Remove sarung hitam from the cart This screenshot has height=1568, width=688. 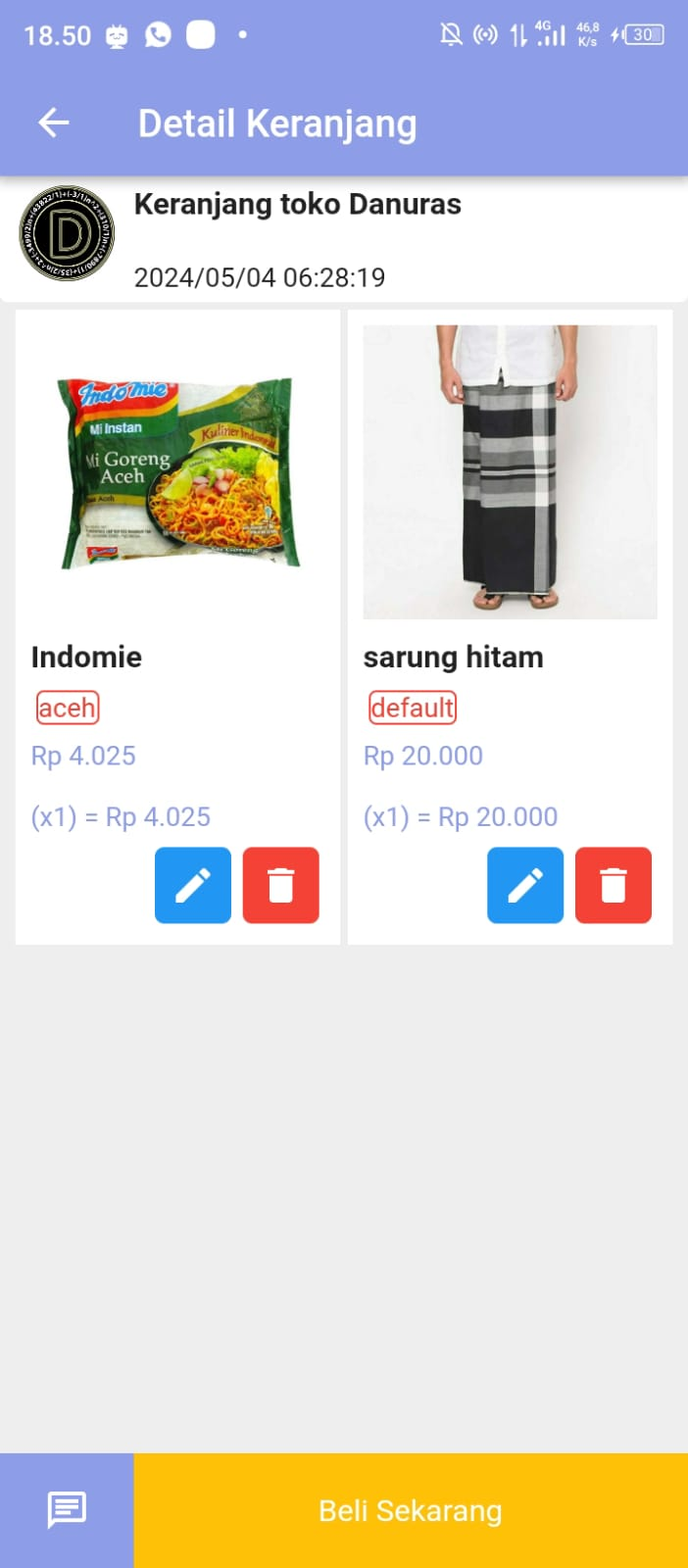tap(613, 885)
